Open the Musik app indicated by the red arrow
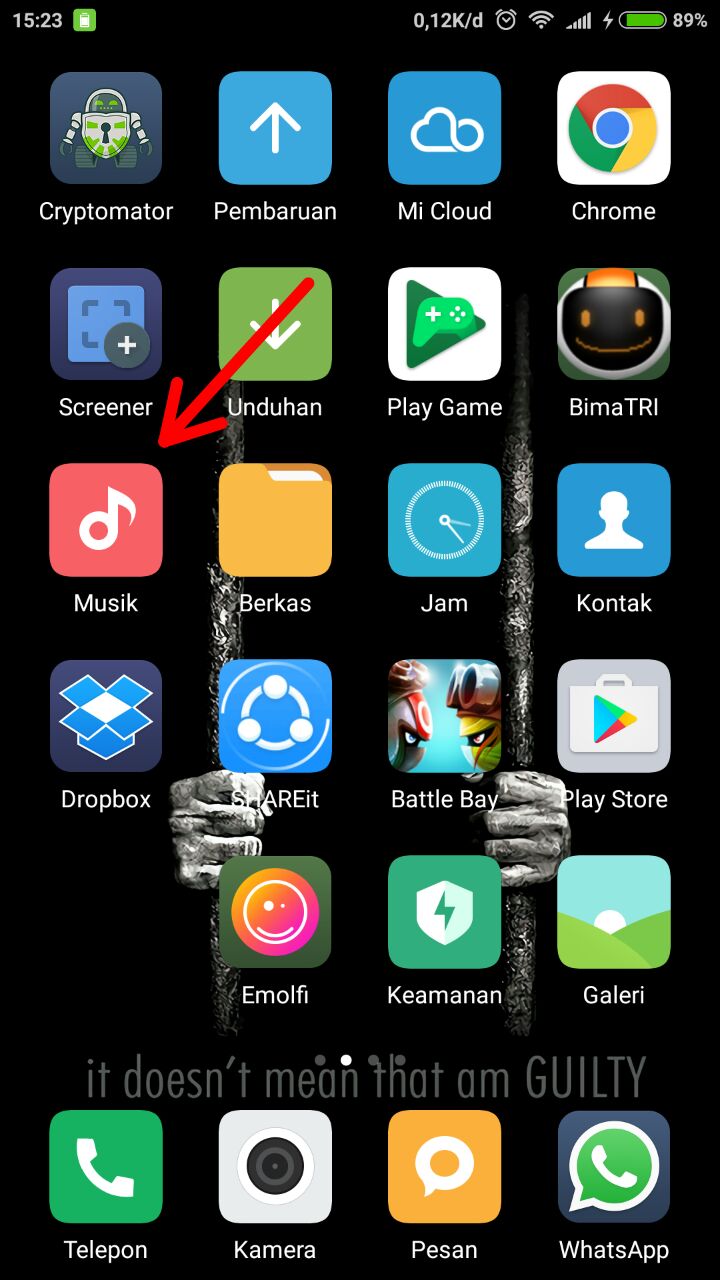This screenshot has width=720, height=1280. point(106,520)
